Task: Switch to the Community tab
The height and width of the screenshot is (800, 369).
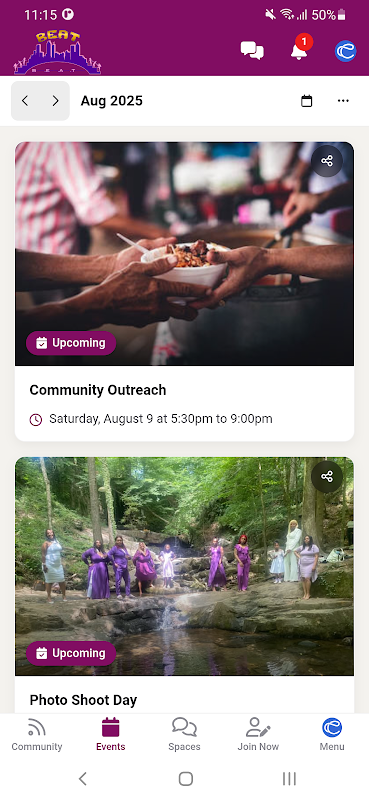Action: pos(37,735)
